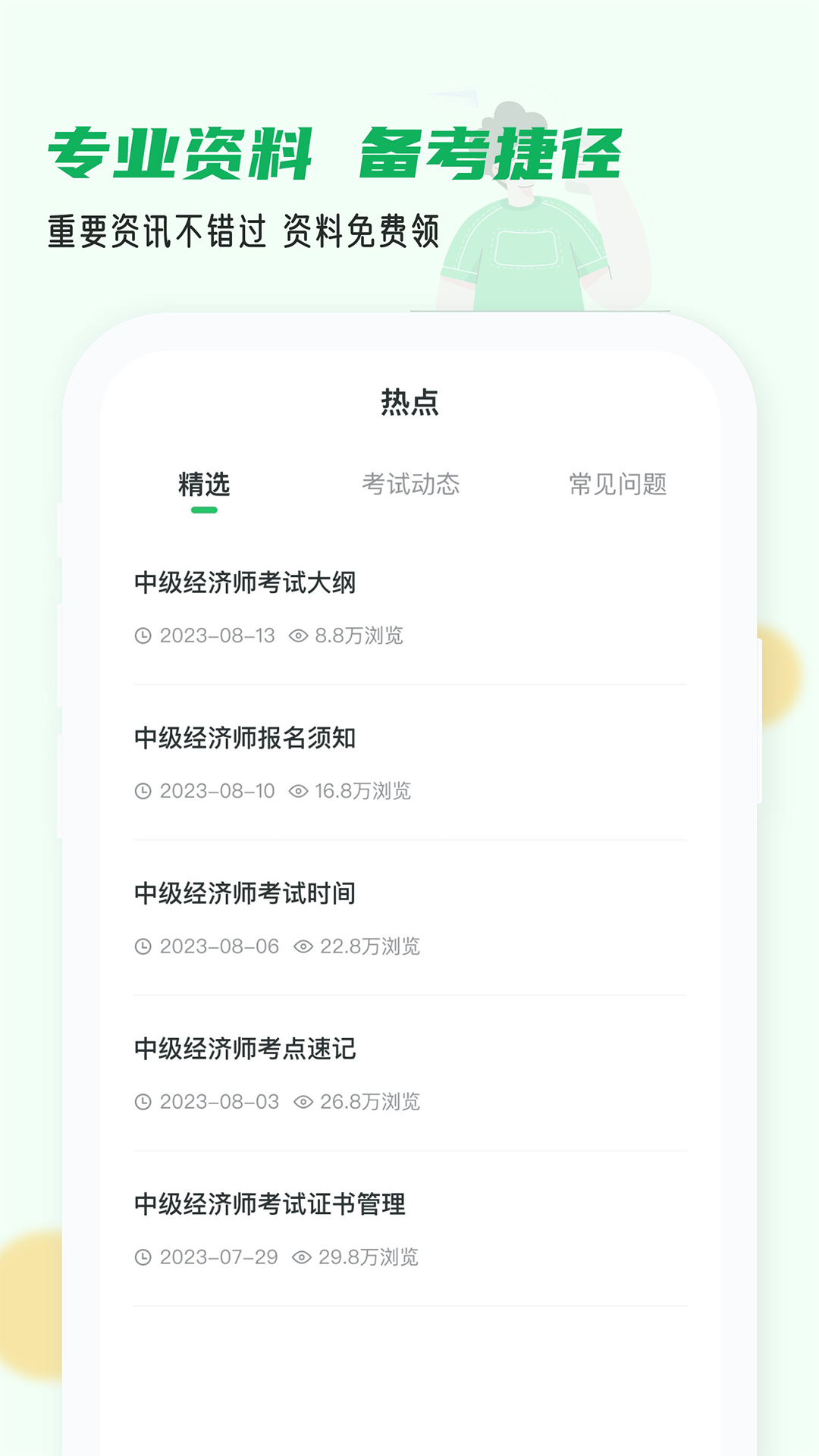Viewport: 819px width, 1456px height.
Task: Click the clock icon beside 2023-08-13
Action: (144, 637)
